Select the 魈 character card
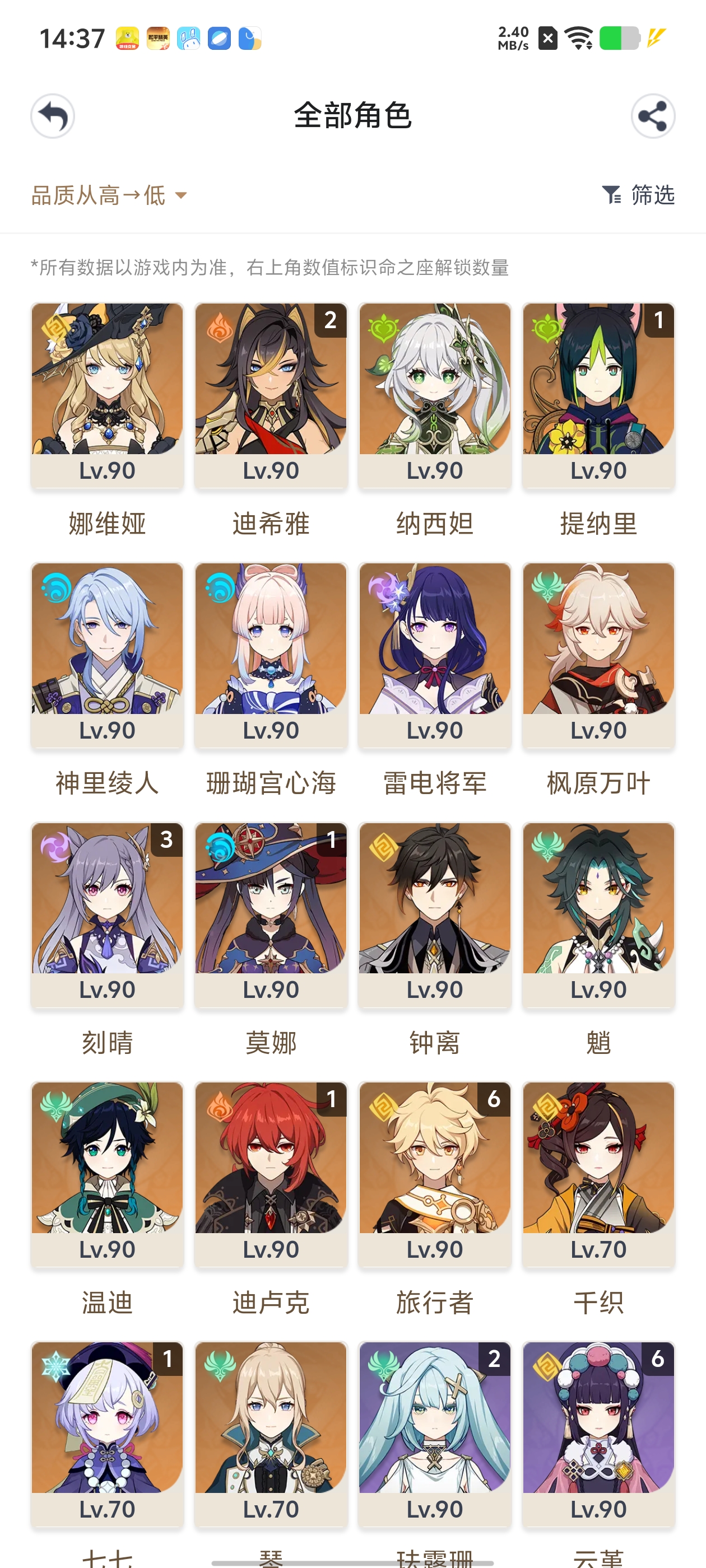The height and width of the screenshot is (1568, 706). pos(598,915)
